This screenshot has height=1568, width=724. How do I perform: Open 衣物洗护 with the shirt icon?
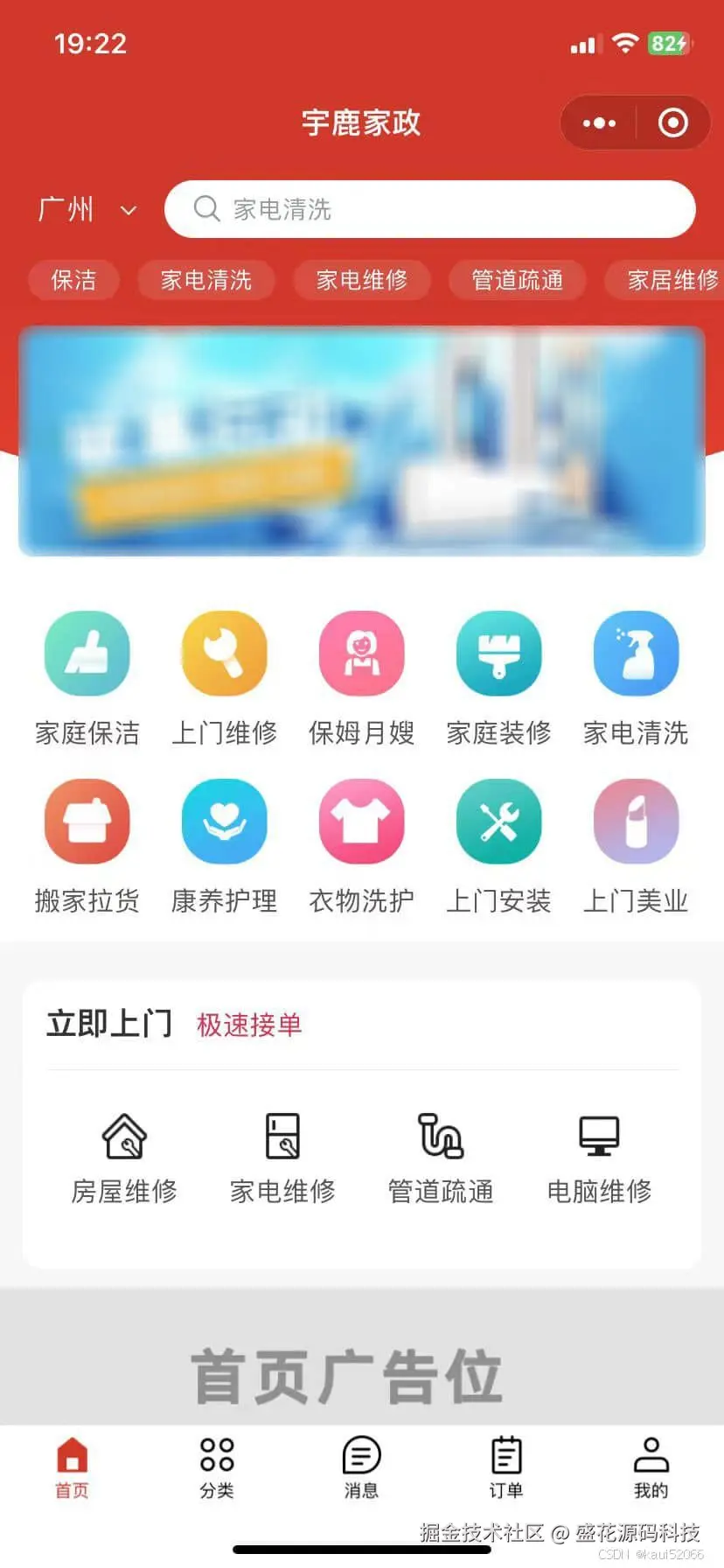click(x=362, y=822)
